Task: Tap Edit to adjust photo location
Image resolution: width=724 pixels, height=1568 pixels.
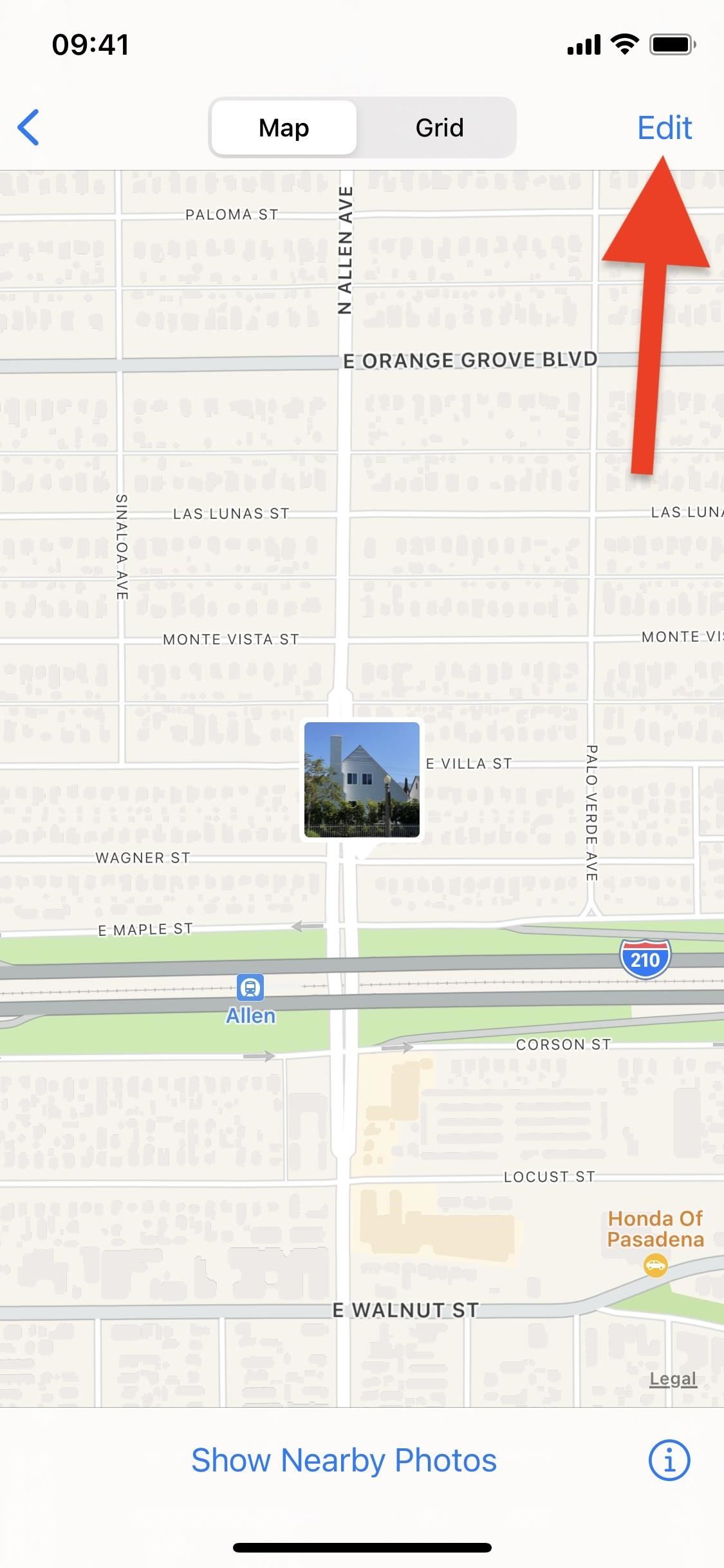Action: point(664,127)
